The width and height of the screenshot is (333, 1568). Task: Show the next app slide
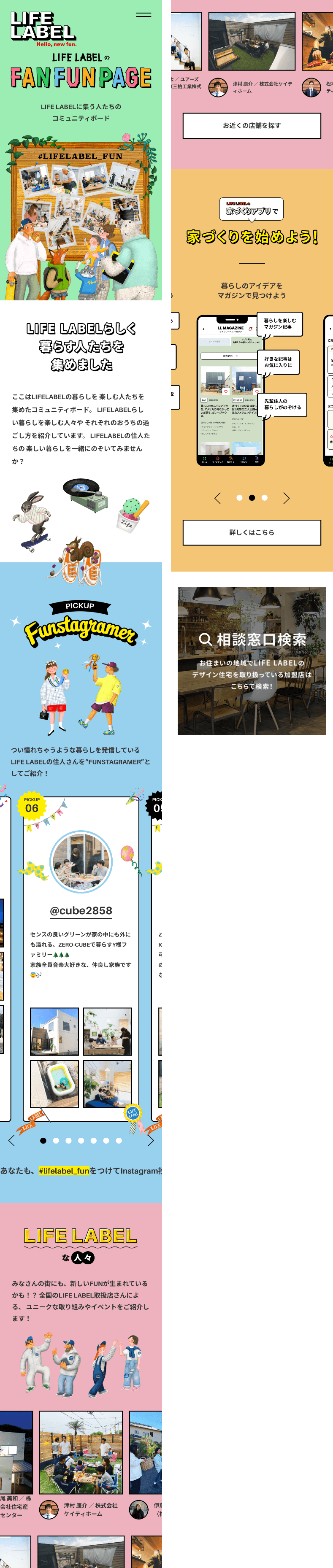[286, 498]
